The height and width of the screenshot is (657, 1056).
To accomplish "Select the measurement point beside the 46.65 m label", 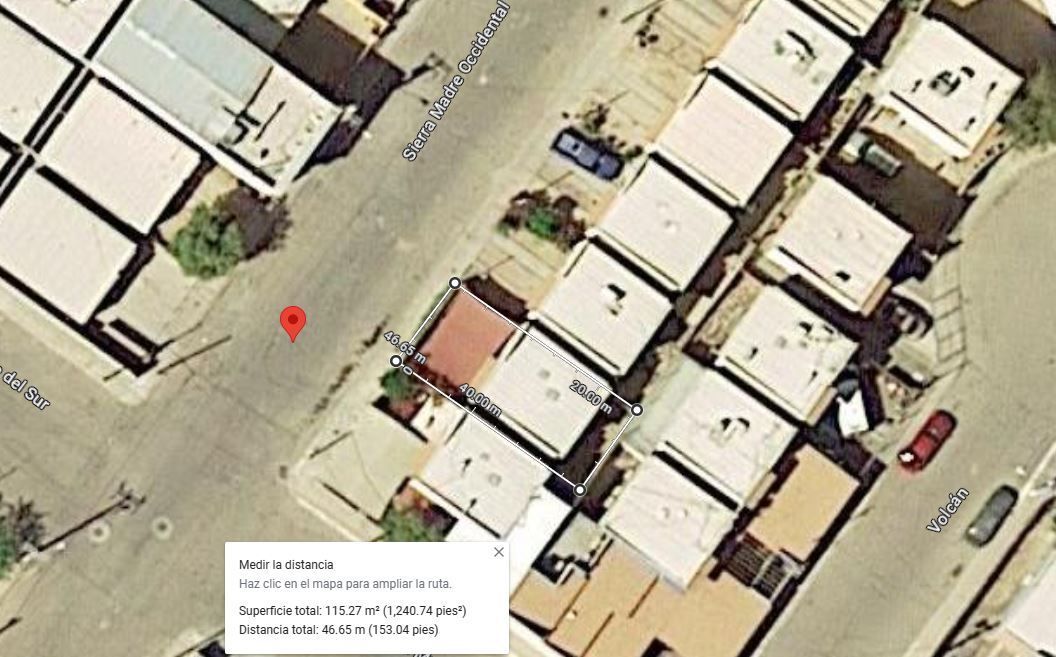I will 396,361.
